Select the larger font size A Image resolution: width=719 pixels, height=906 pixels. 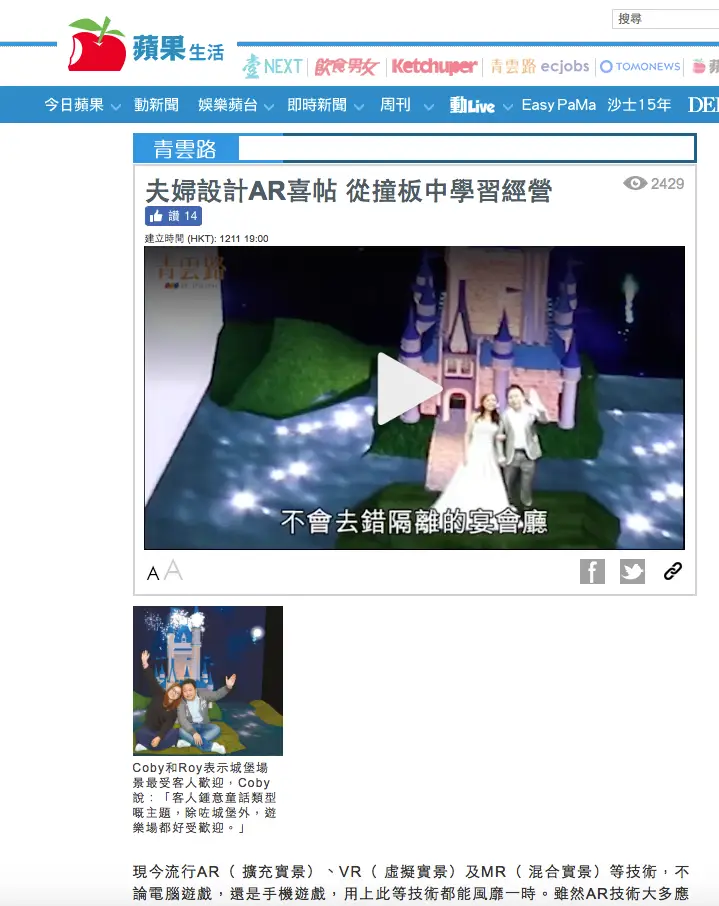pos(173,571)
